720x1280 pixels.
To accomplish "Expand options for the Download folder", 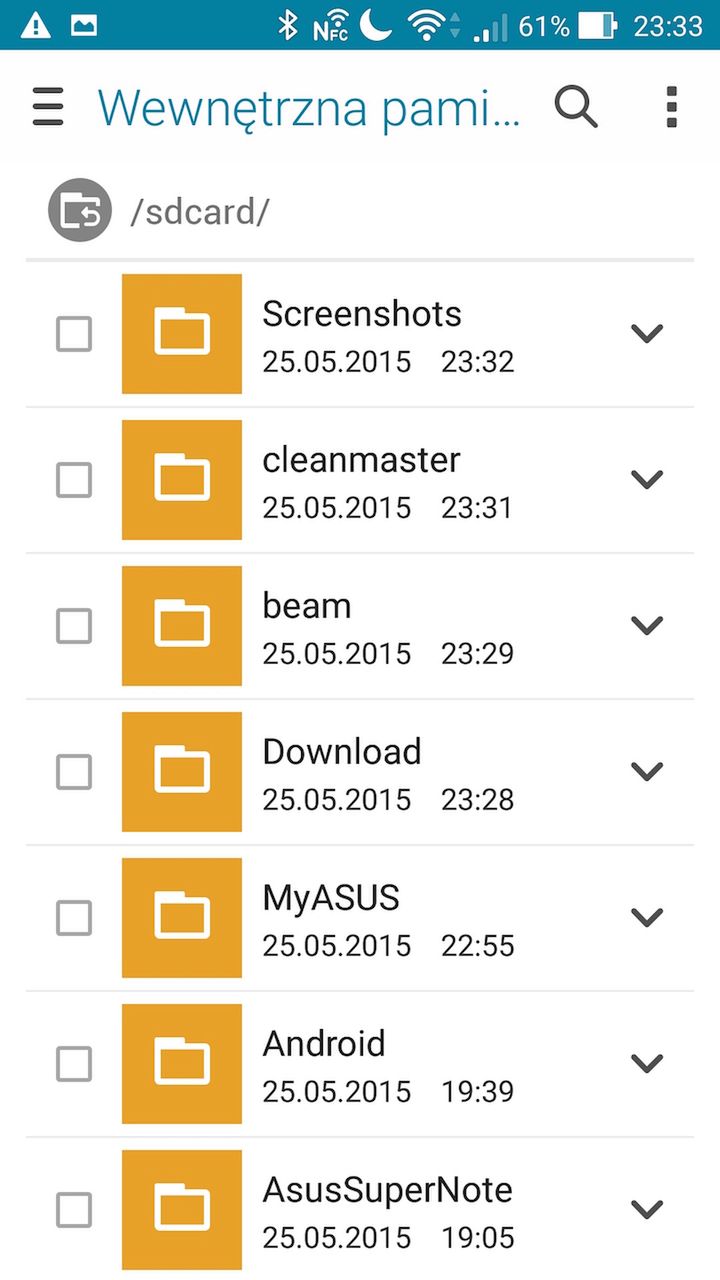I will coord(647,771).
